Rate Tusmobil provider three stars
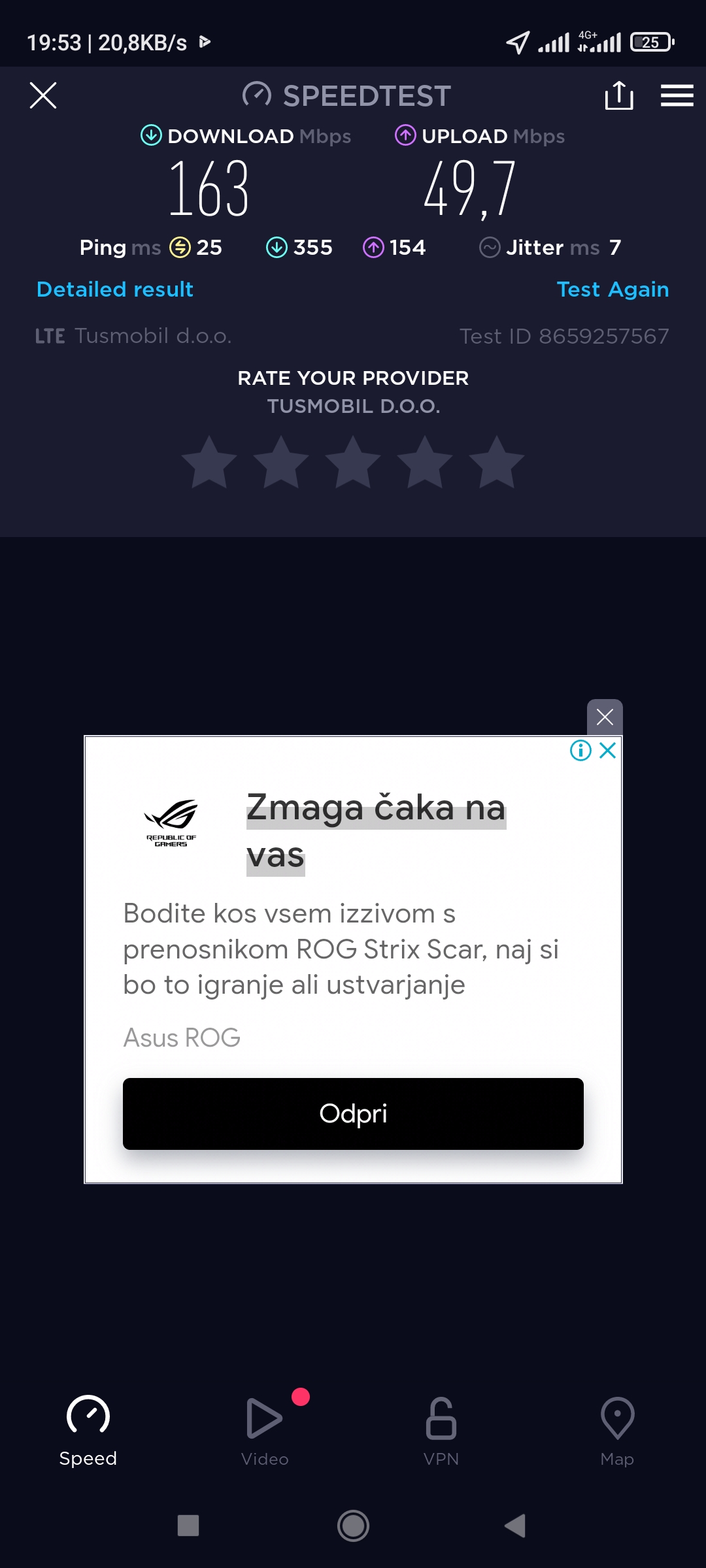 coord(353,463)
